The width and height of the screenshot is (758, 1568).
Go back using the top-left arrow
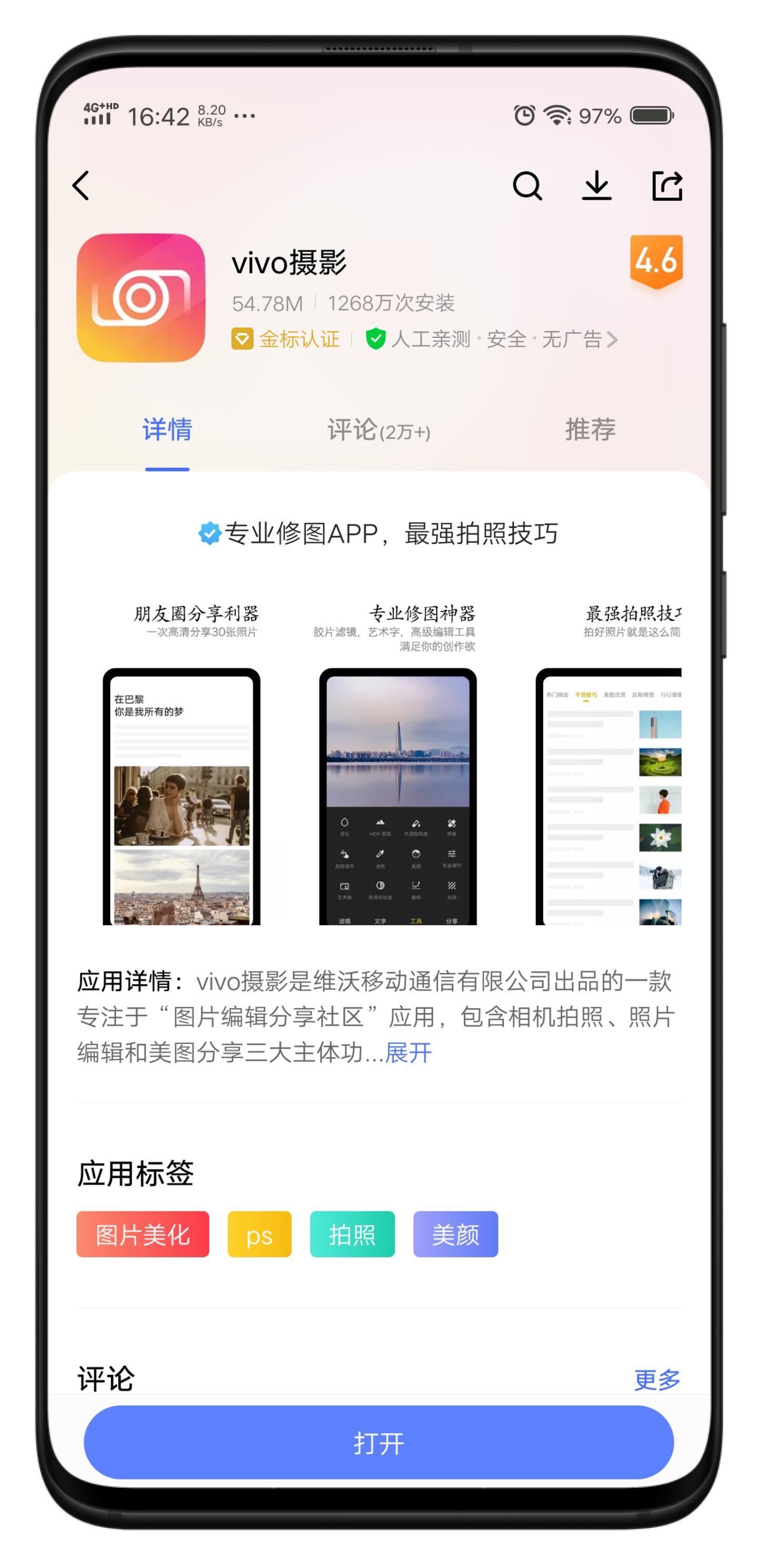pos(82,186)
